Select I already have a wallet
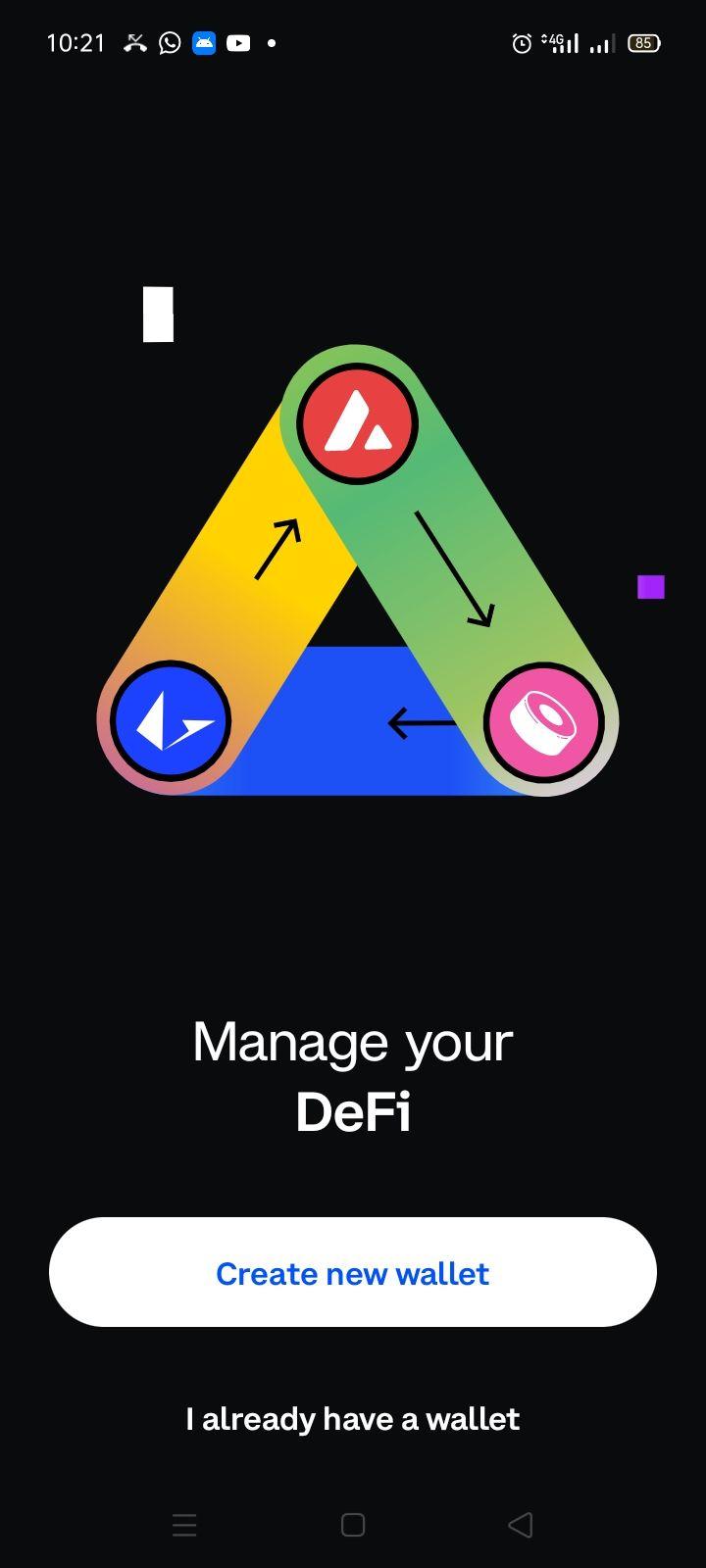The height and width of the screenshot is (1568, 706). coord(353,1419)
